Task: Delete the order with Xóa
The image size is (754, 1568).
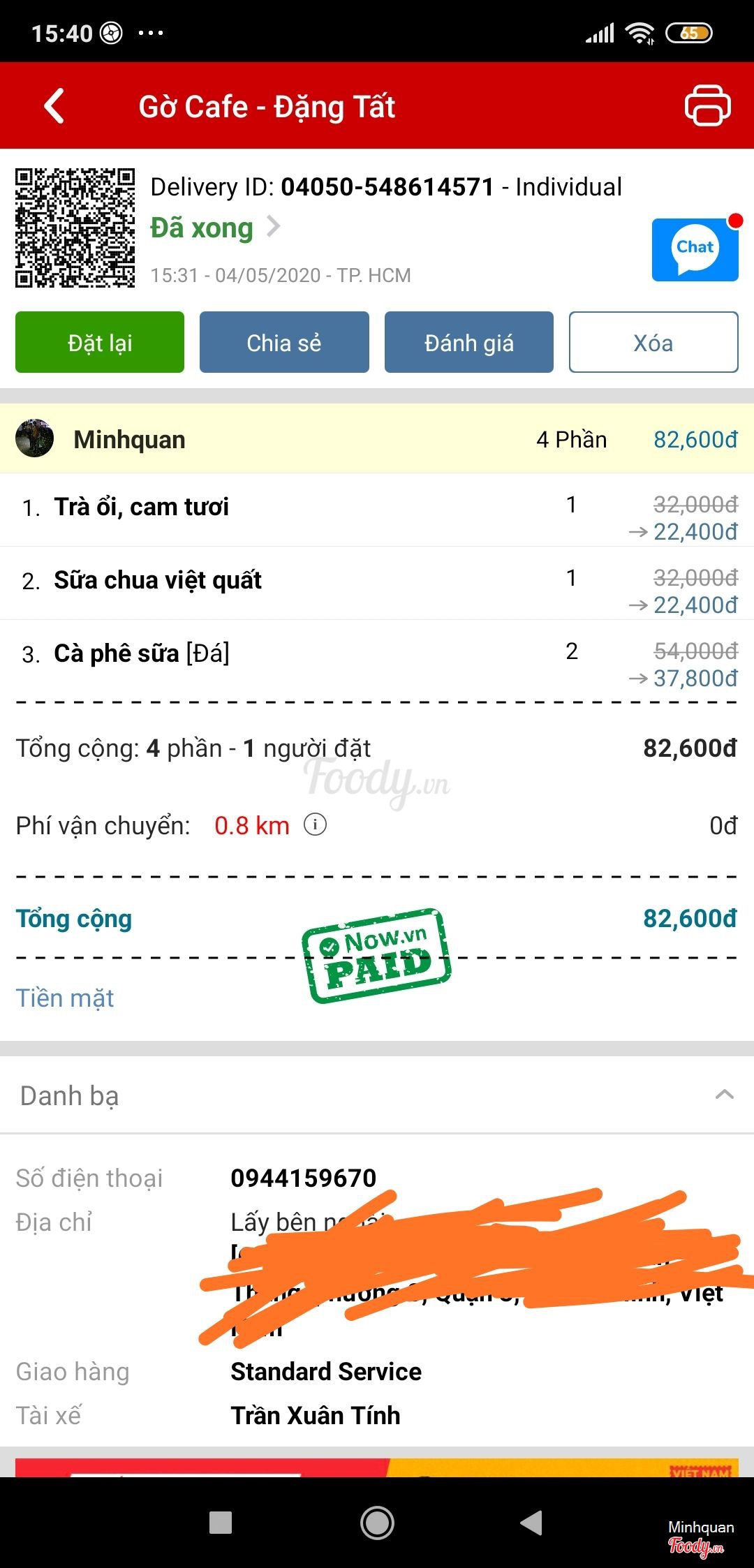Action: click(653, 342)
